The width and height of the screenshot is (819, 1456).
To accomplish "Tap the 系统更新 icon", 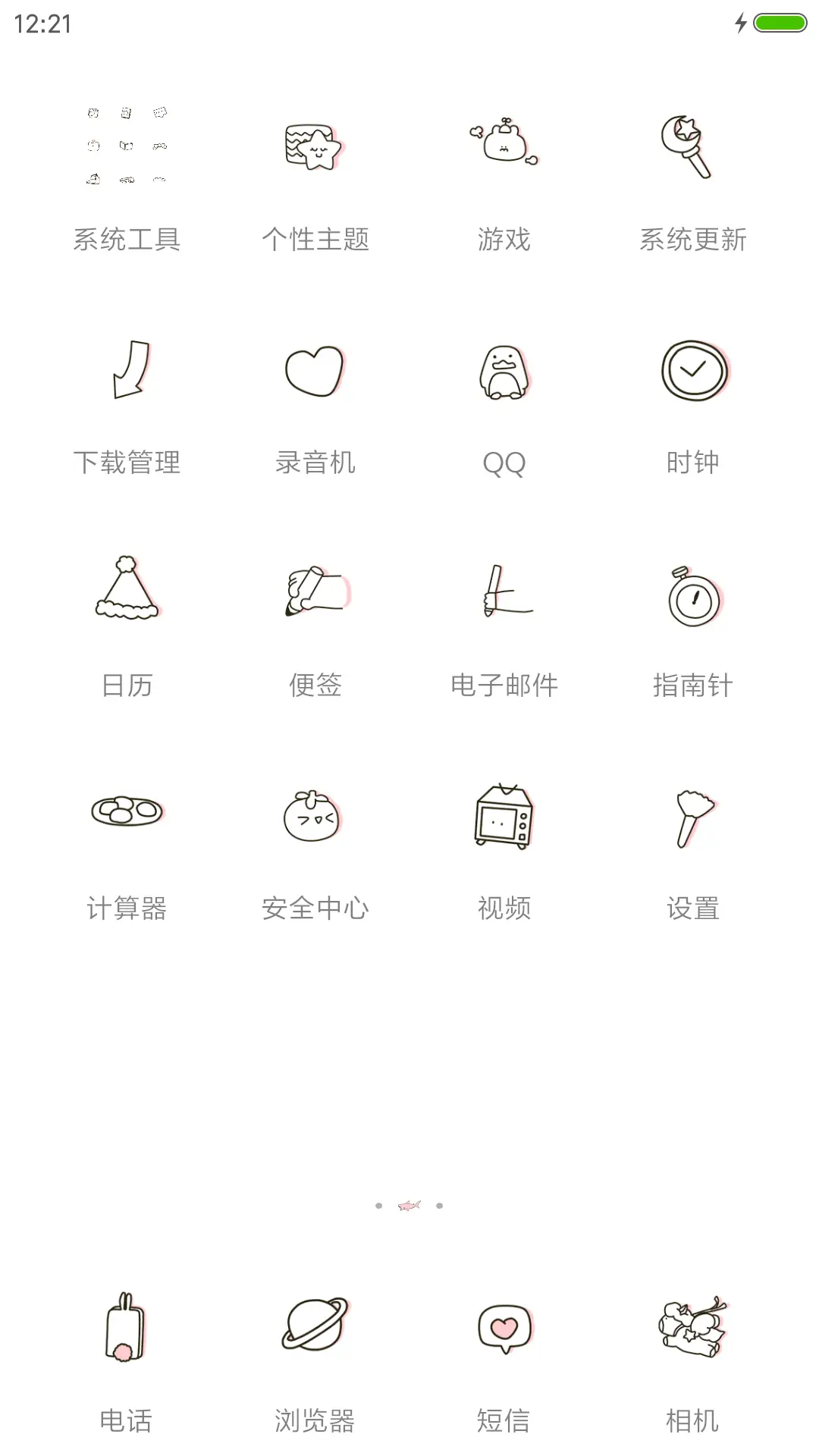I will pos(692,146).
